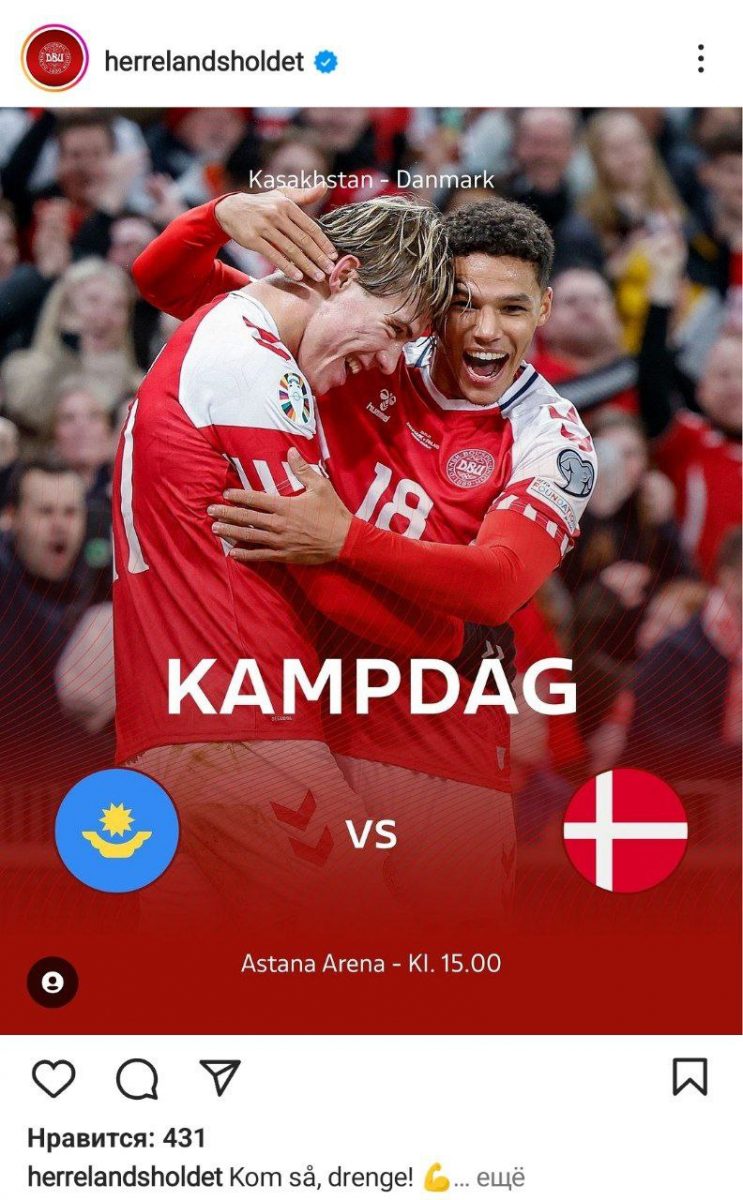Share the post via direct message

tap(220, 1077)
